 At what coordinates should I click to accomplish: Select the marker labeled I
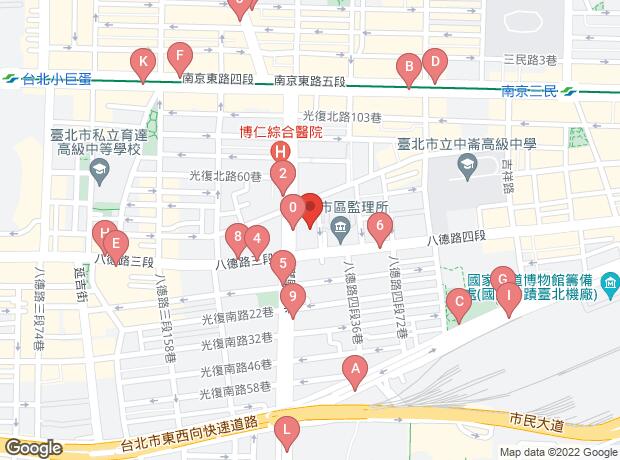(509, 296)
